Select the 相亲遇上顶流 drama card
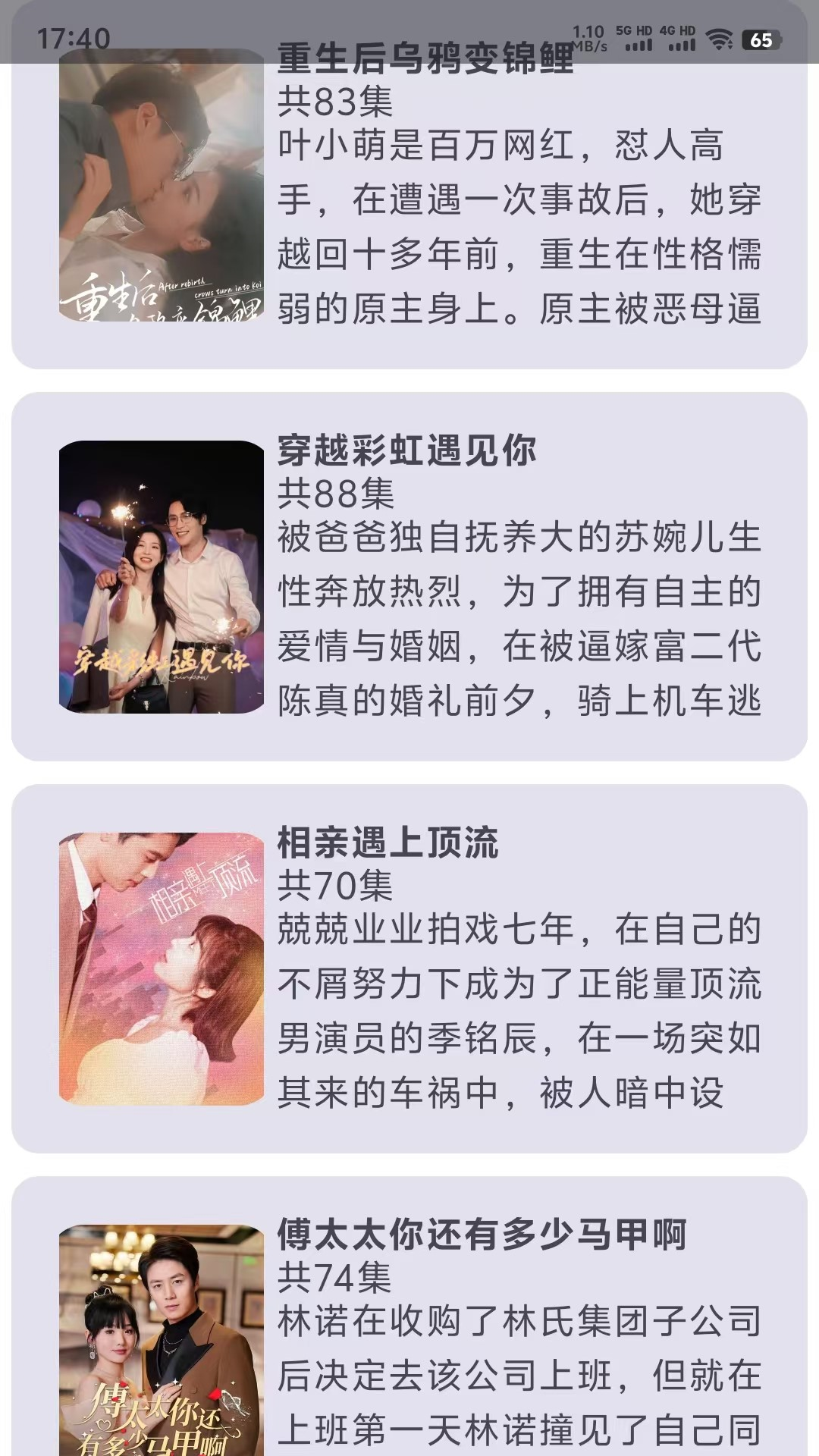 (x=409, y=968)
